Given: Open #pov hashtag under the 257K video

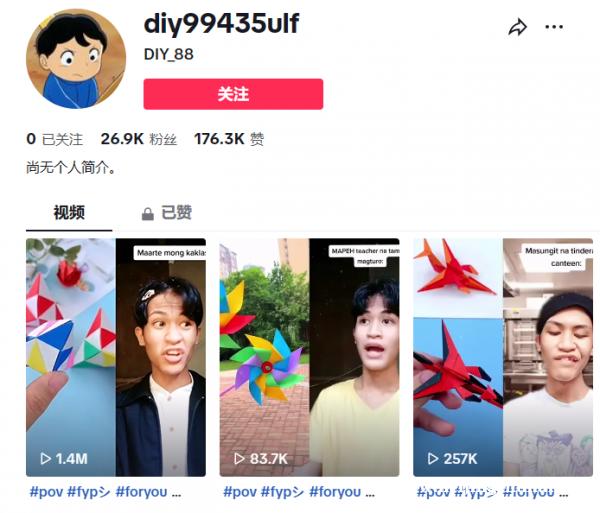Looking at the screenshot, I should [433, 492].
